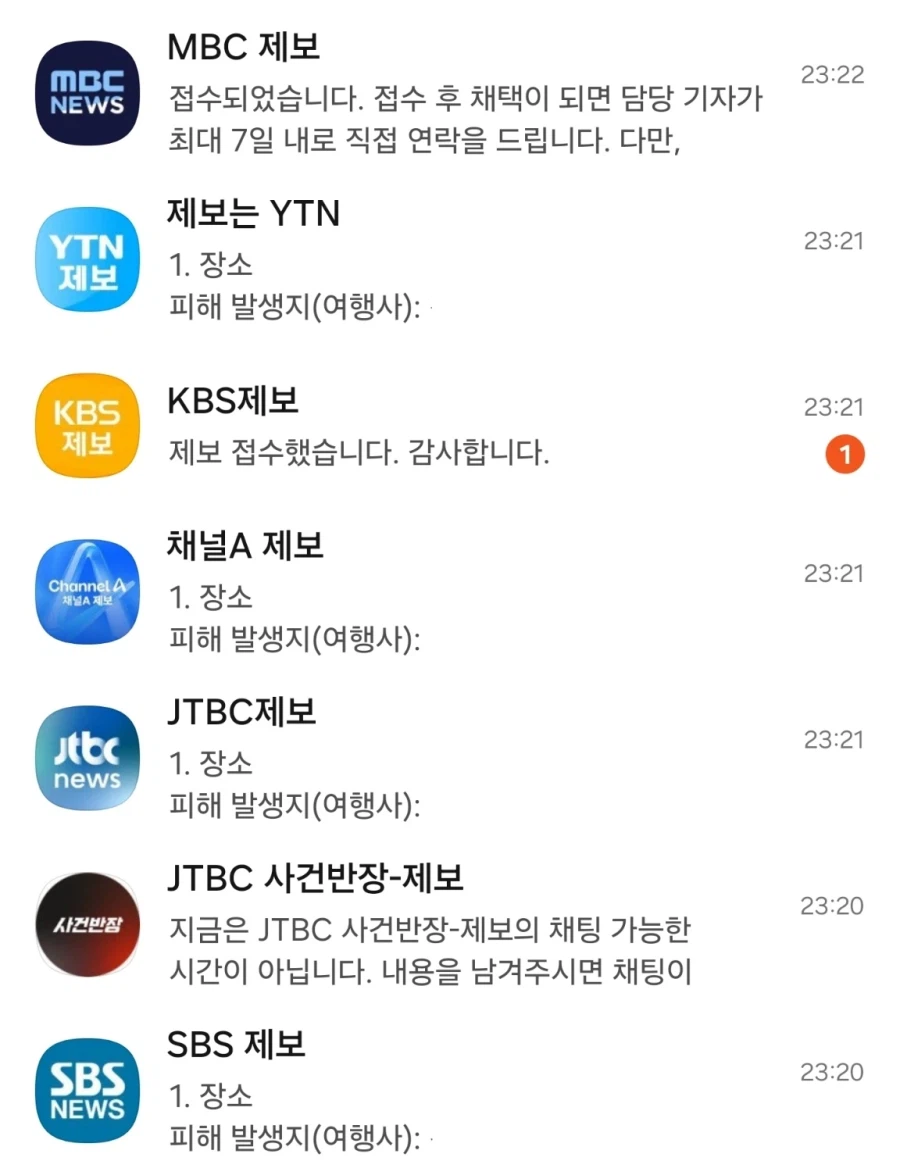Open the 사건반장 black profile icon
900x1161 pixels.
(86, 922)
